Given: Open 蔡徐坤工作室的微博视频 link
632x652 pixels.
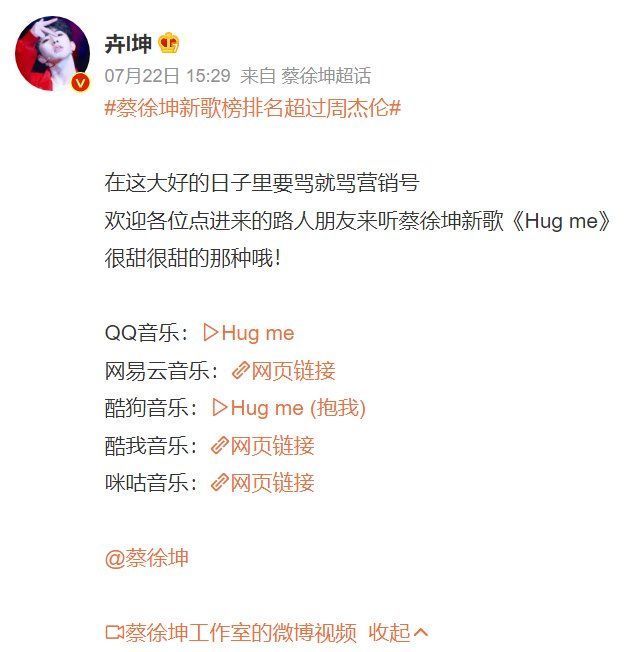Looking at the screenshot, I should [x=230, y=632].
